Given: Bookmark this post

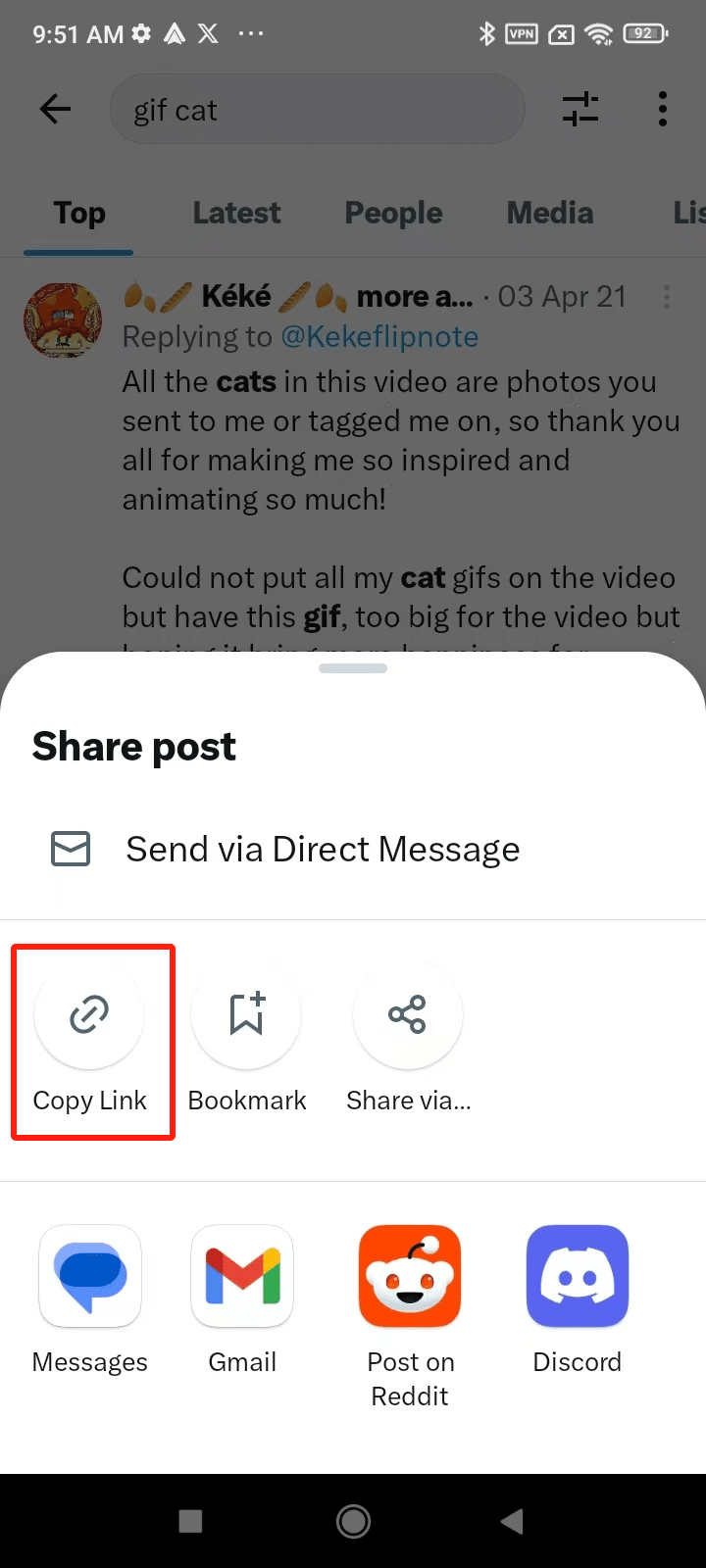Looking at the screenshot, I should (x=246, y=1015).
